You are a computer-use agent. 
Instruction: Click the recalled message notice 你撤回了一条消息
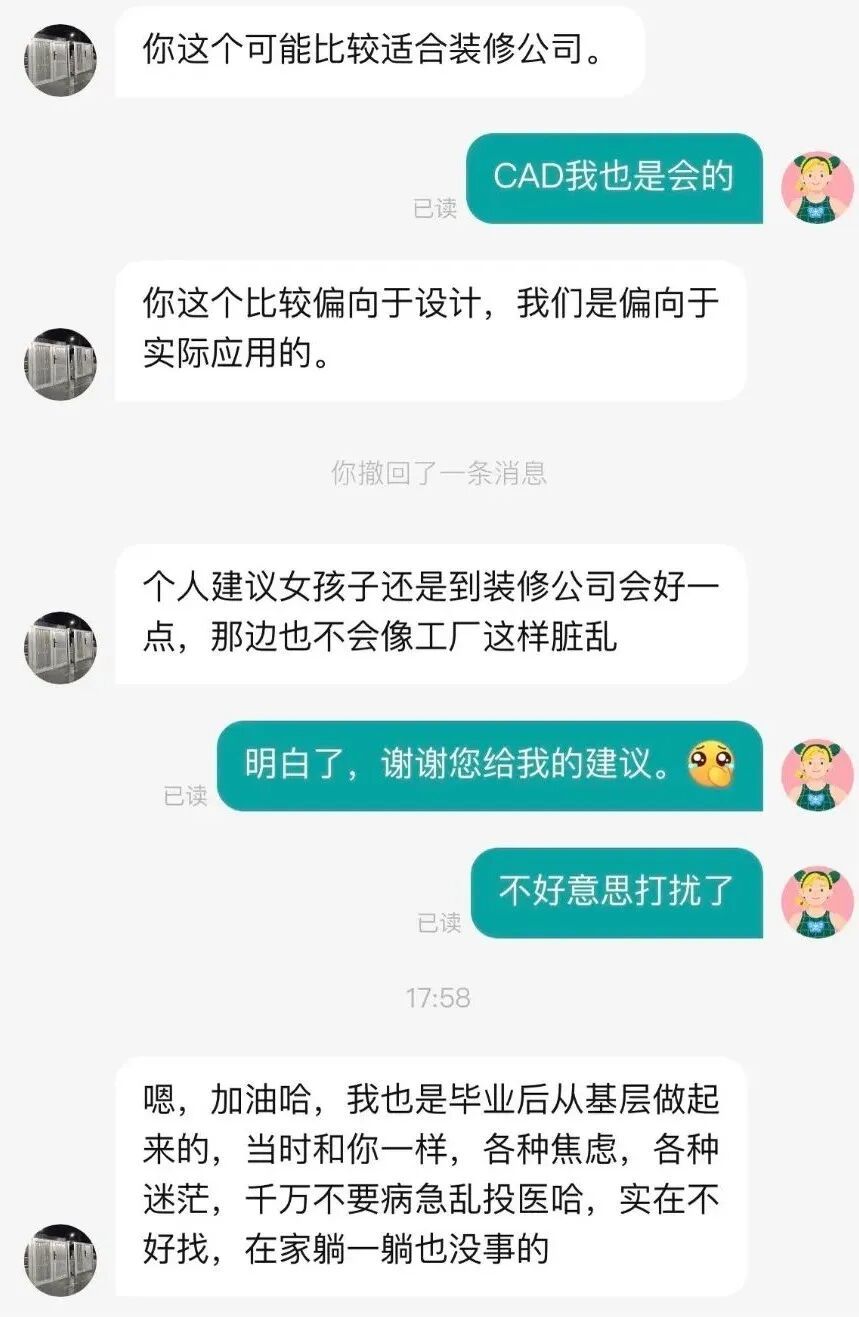click(438, 473)
